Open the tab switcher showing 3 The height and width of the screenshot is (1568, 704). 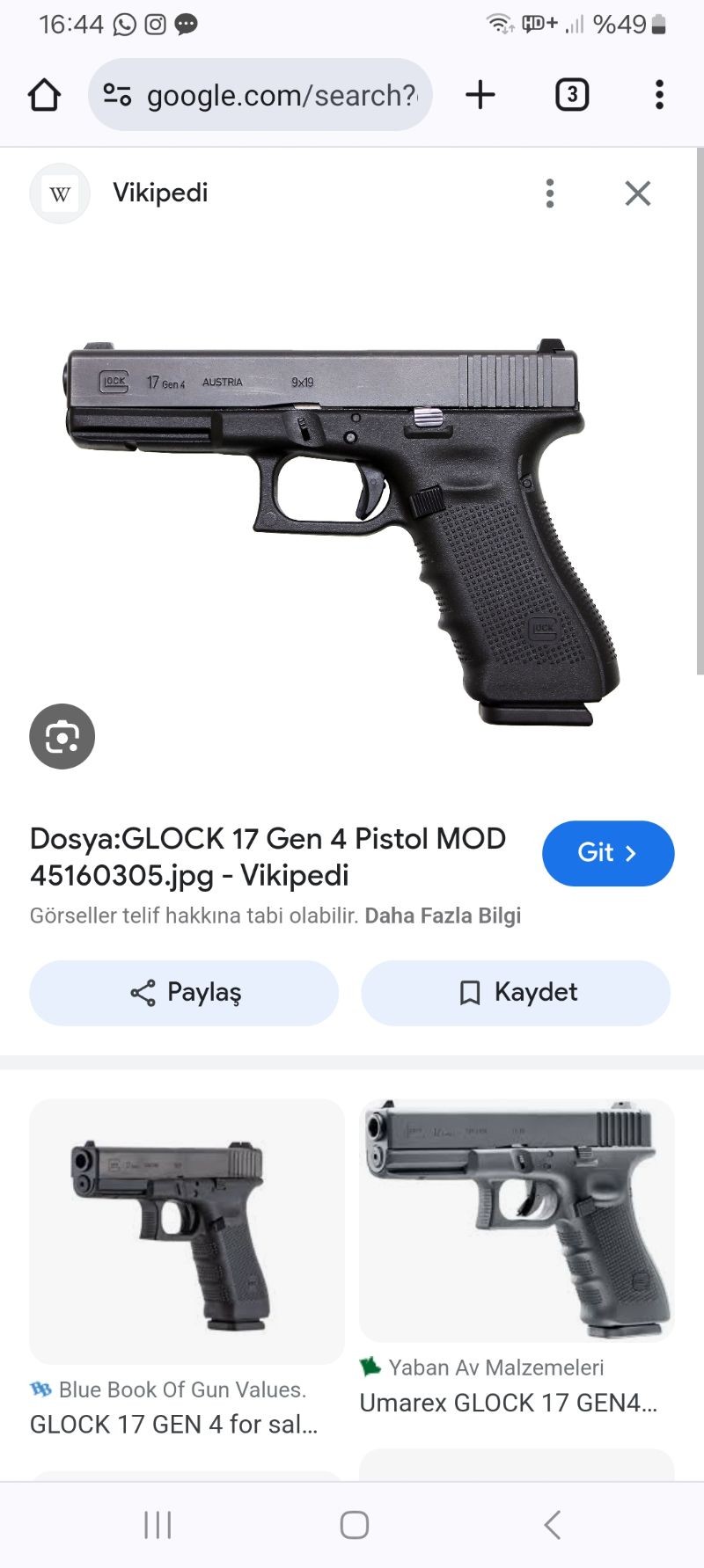point(572,95)
